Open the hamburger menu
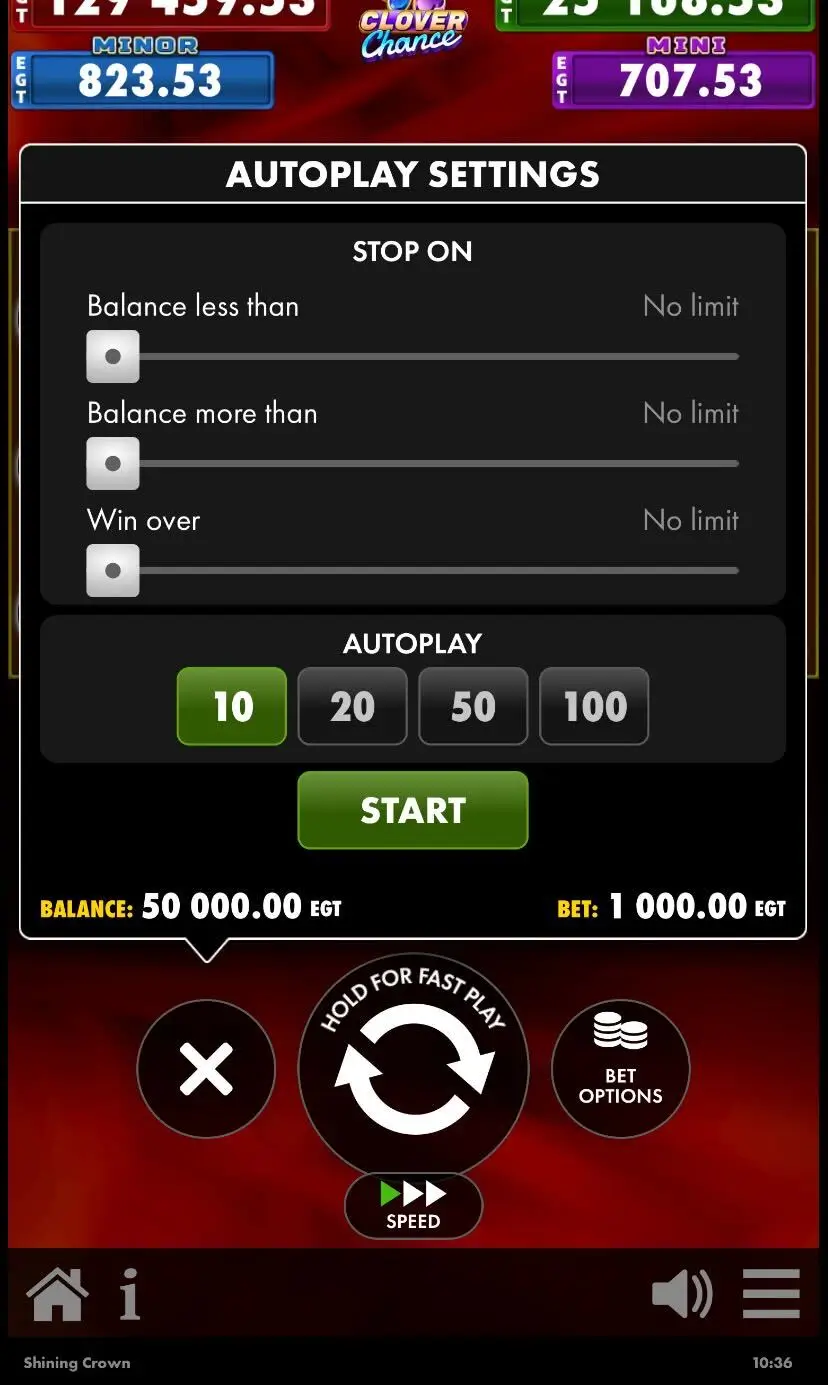Image resolution: width=828 pixels, height=1385 pixels. 771,1295
